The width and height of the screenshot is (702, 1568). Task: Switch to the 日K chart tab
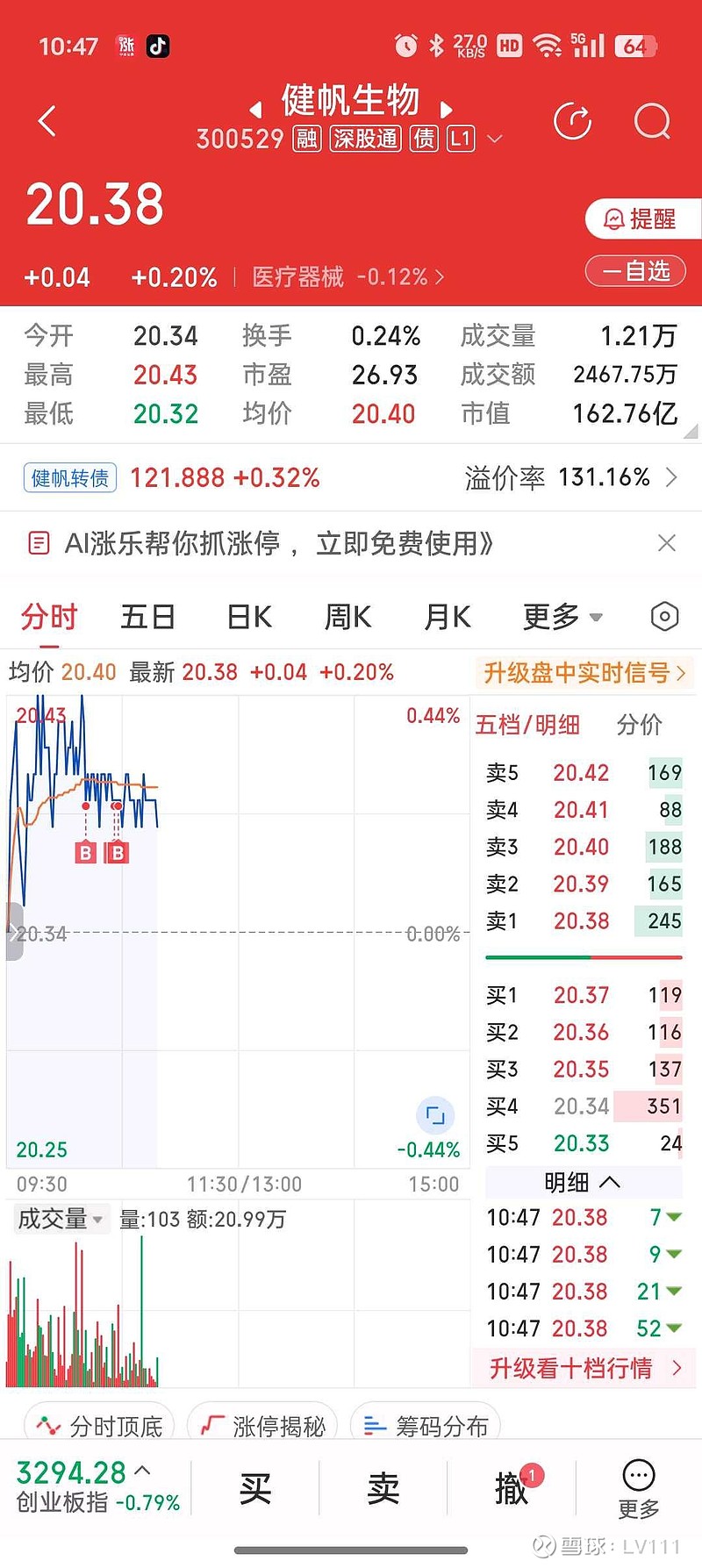coord(249,617)
